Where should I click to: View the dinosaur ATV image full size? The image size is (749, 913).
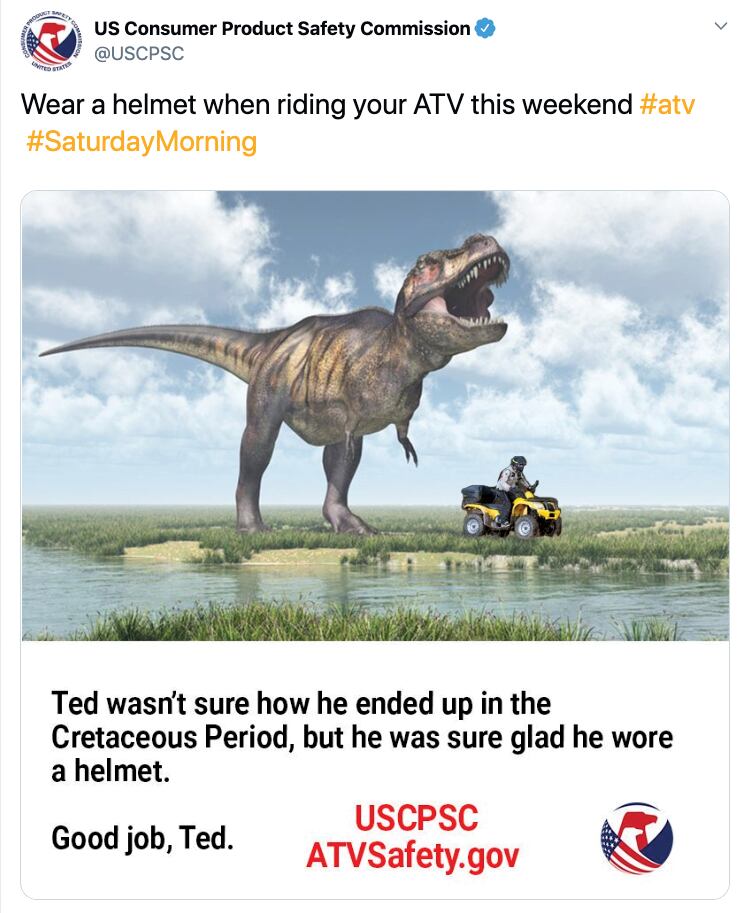pyautogui.click(x=374, y=415)
